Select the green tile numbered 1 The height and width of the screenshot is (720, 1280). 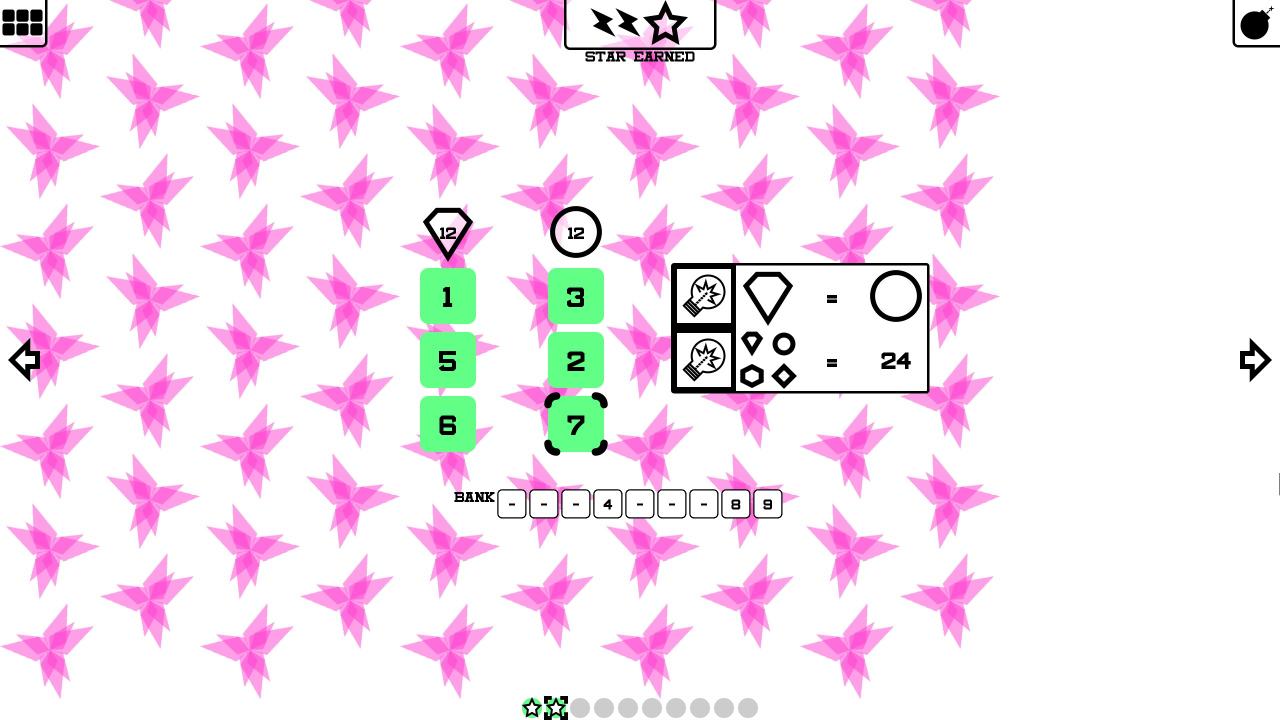(447, 297)
